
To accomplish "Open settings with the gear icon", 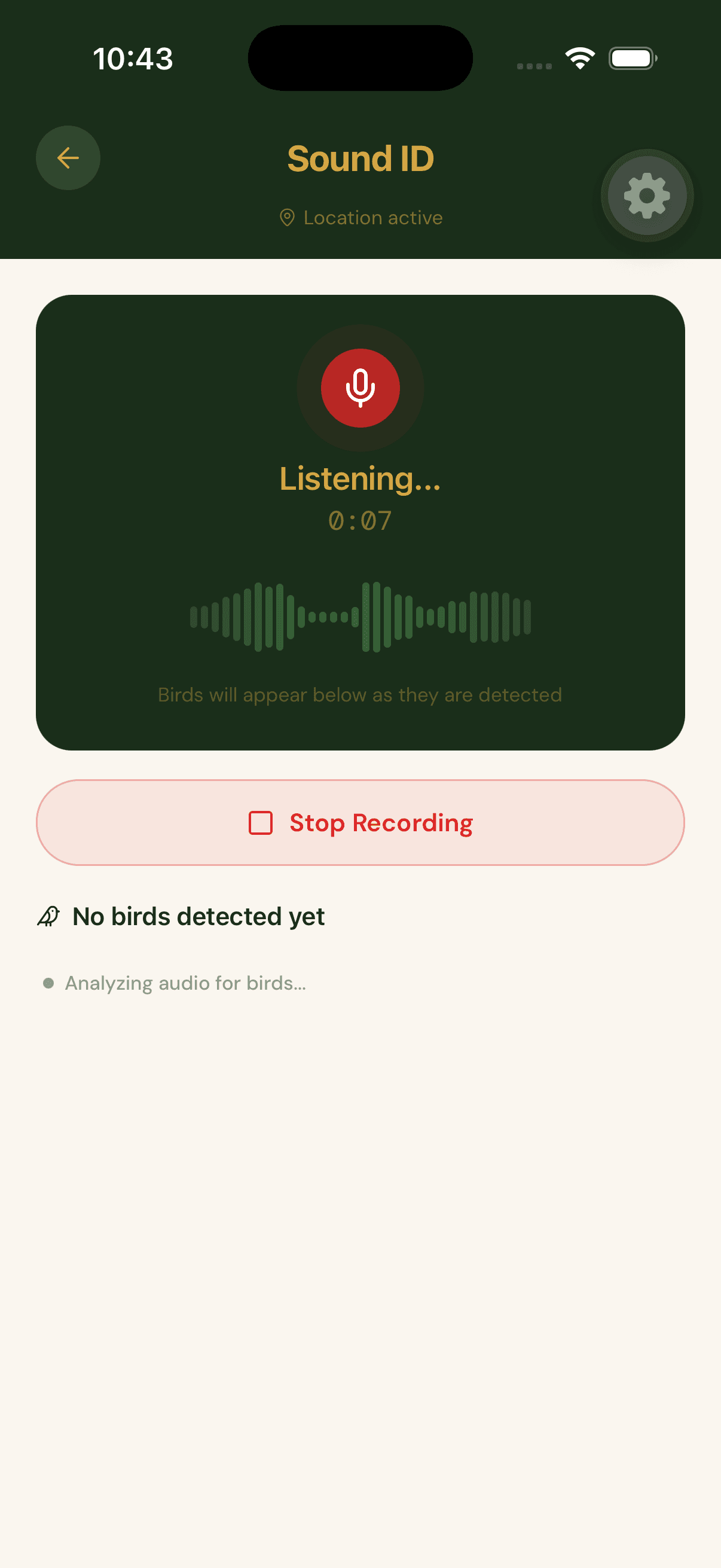I will (x=647, y=196).
